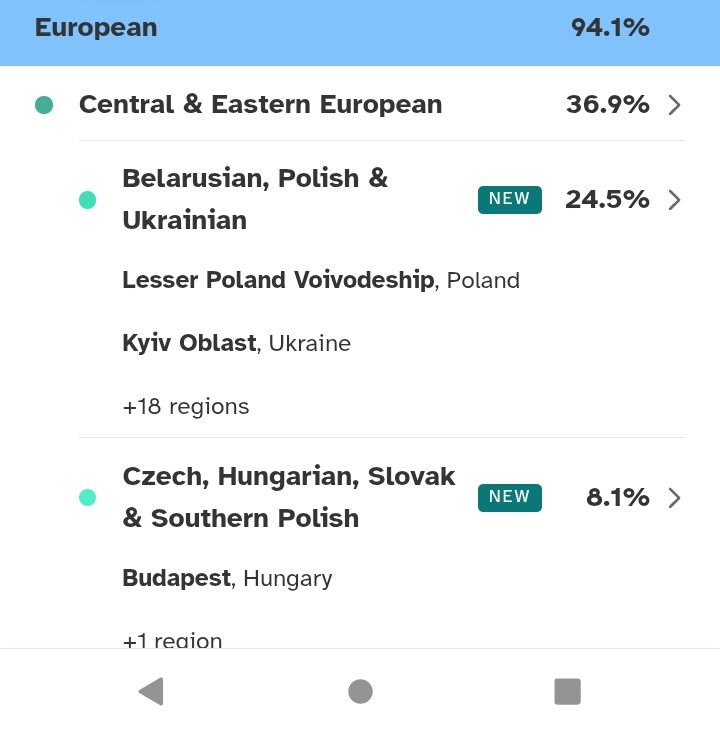Open Czech, Hungarian, Slovak & Southern Polish
Image resolution: width=720 pixels, height=732 pixels.
(673, 498)
